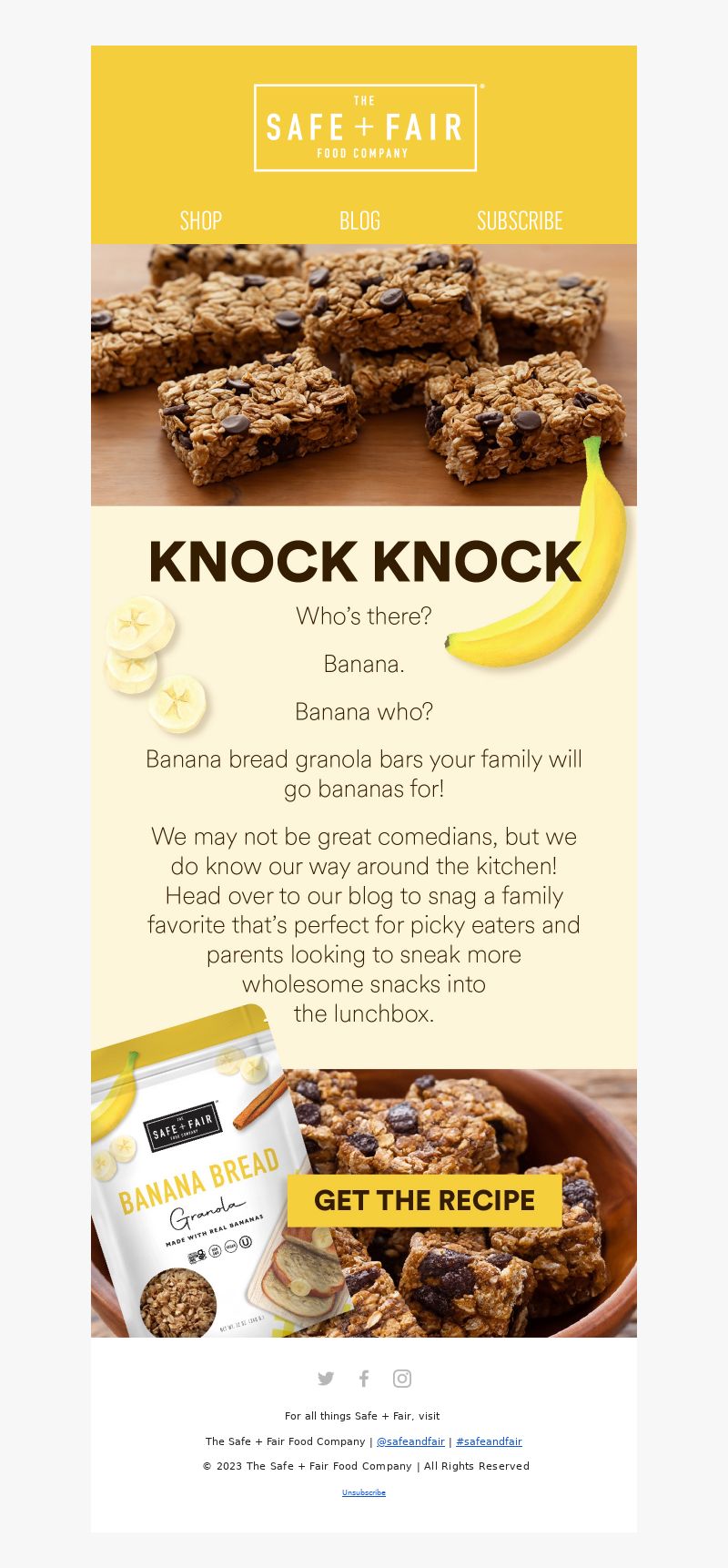Follow the @safeandfair link
Screen dimensions: 728x1568
(410, 1441)
